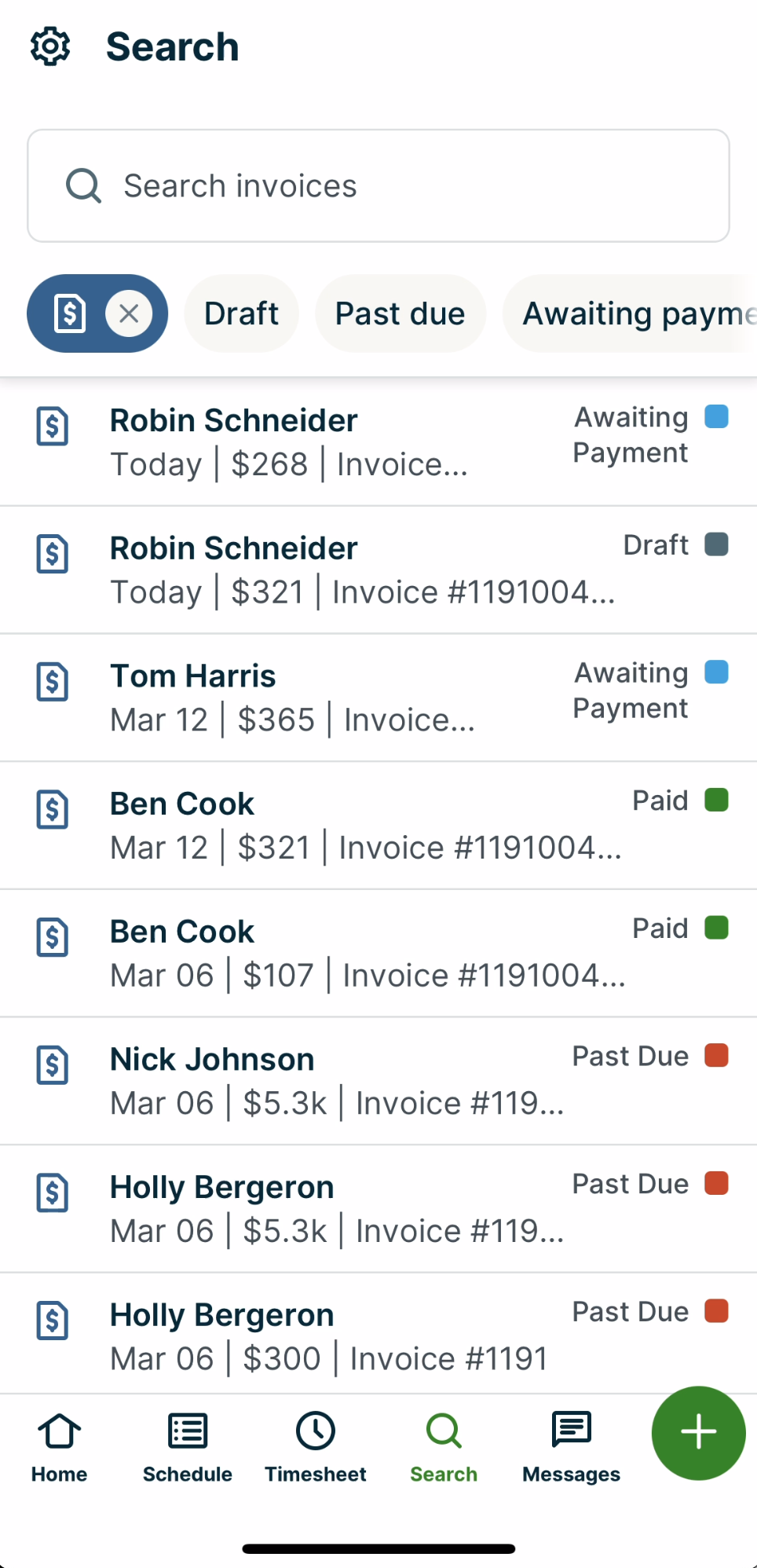Toggle the Past due filter on
Image resolution: width=757 pixels, height=1568 pixels.
click(x=400, y=313)
